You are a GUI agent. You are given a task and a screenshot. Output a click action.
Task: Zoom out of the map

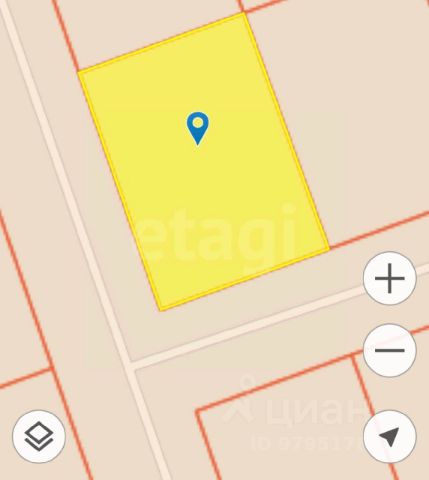(x=390, y=350)
